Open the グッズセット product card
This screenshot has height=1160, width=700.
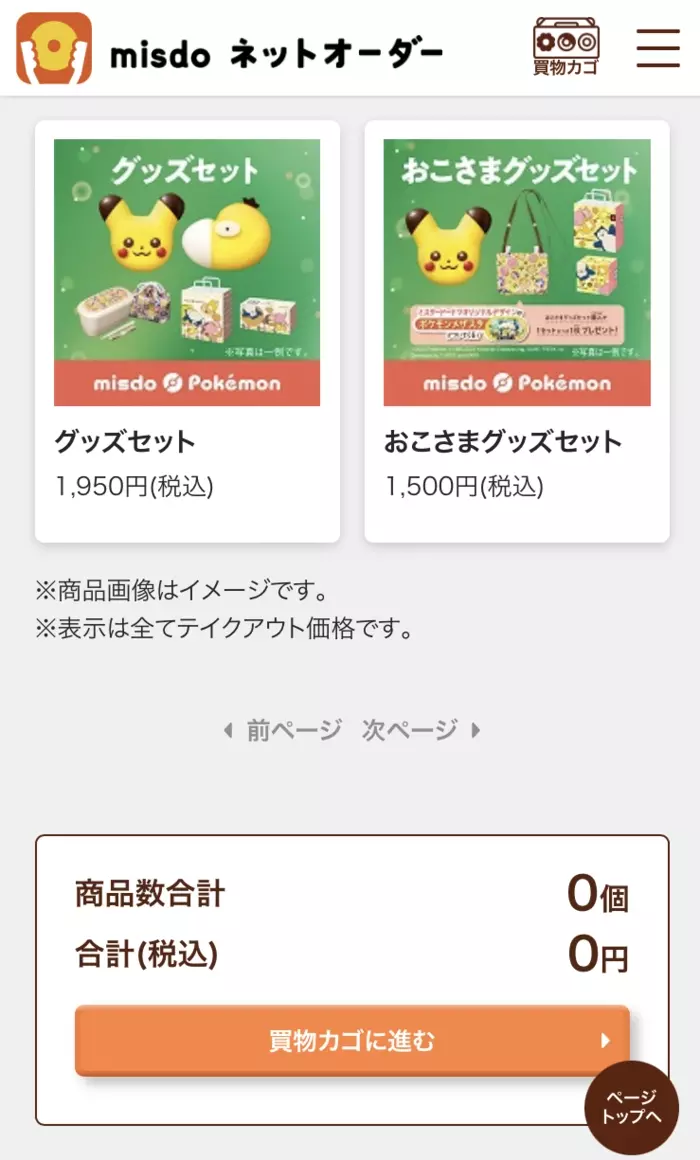[x=187, y=331]
